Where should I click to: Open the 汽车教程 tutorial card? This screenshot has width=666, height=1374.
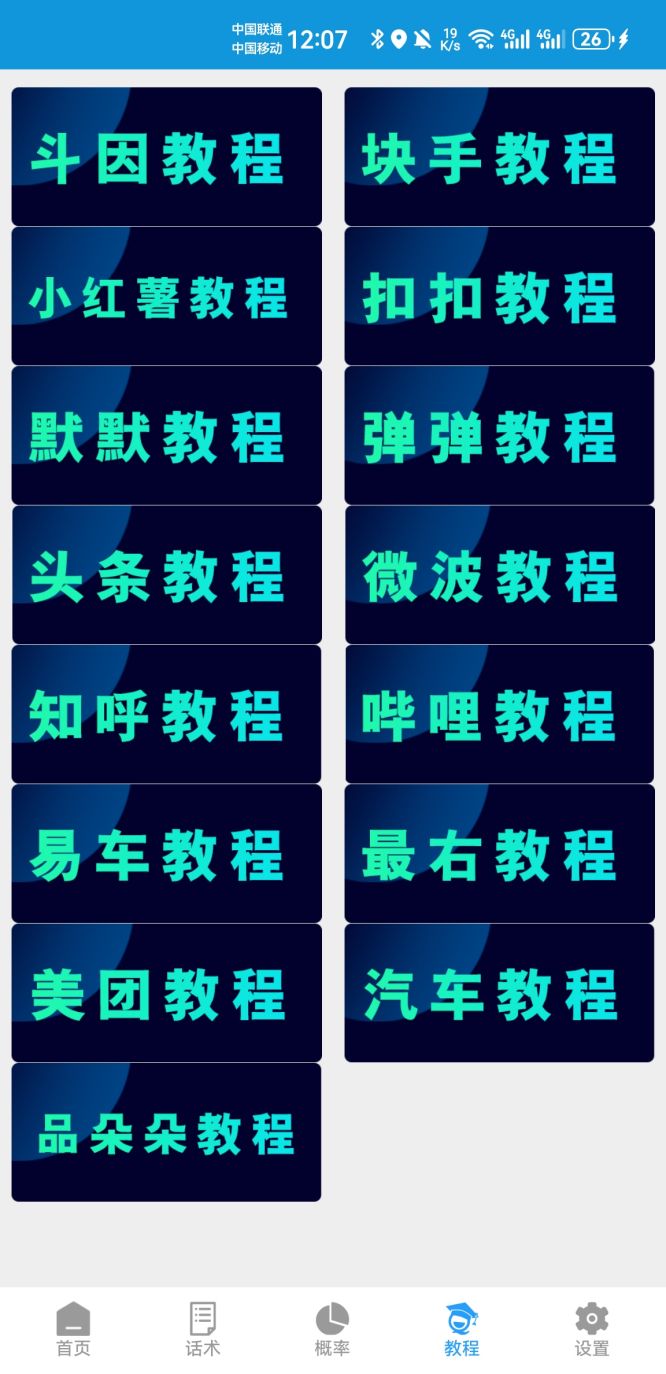499,993
